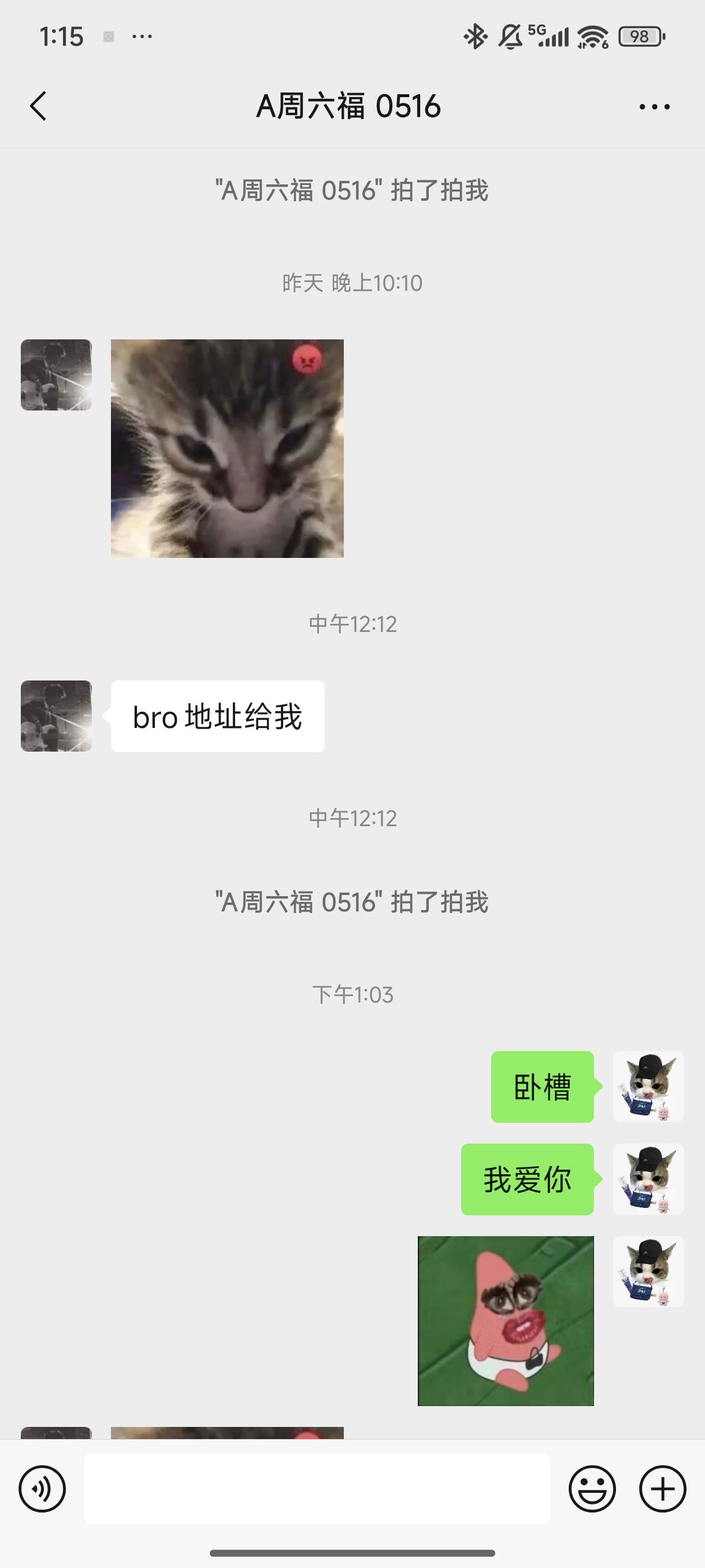The height and width of the screenshot is (1568, 705).
Task: Tap the voice message icon
Action: click(x=42, y=1490)
